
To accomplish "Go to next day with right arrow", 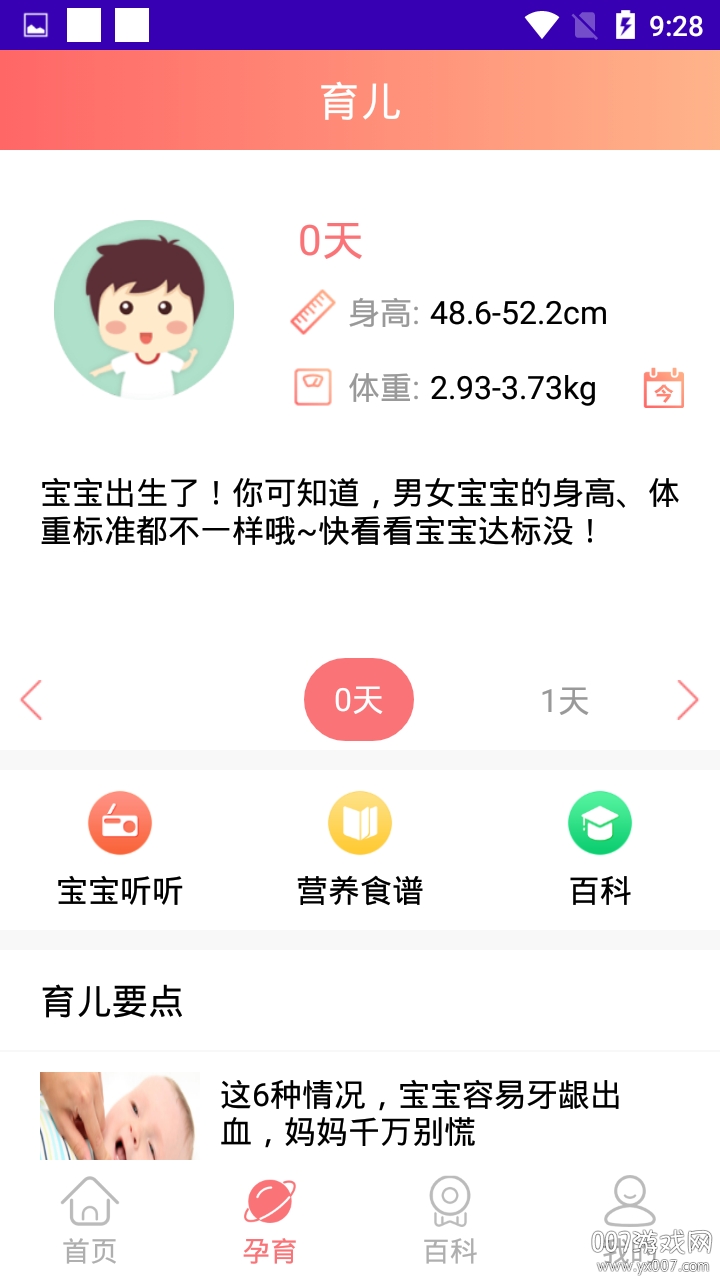I will pyautogui.click(x=687, y=700).
